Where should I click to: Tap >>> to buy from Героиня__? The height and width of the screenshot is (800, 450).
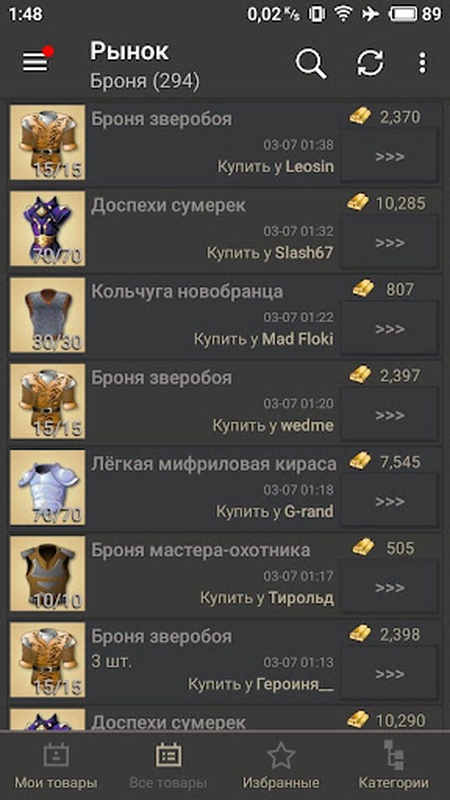click(x=390, y=673)
